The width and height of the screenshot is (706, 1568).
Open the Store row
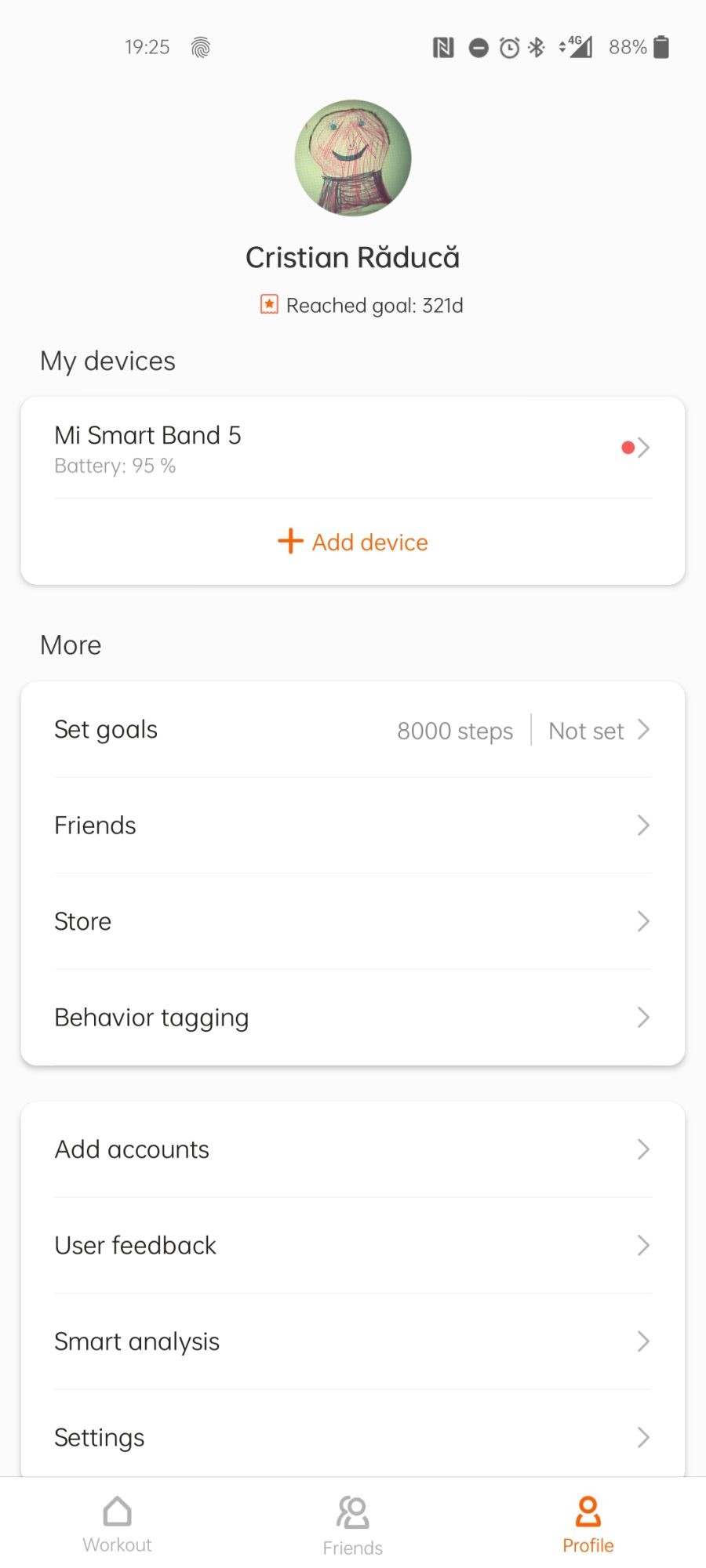353,921
